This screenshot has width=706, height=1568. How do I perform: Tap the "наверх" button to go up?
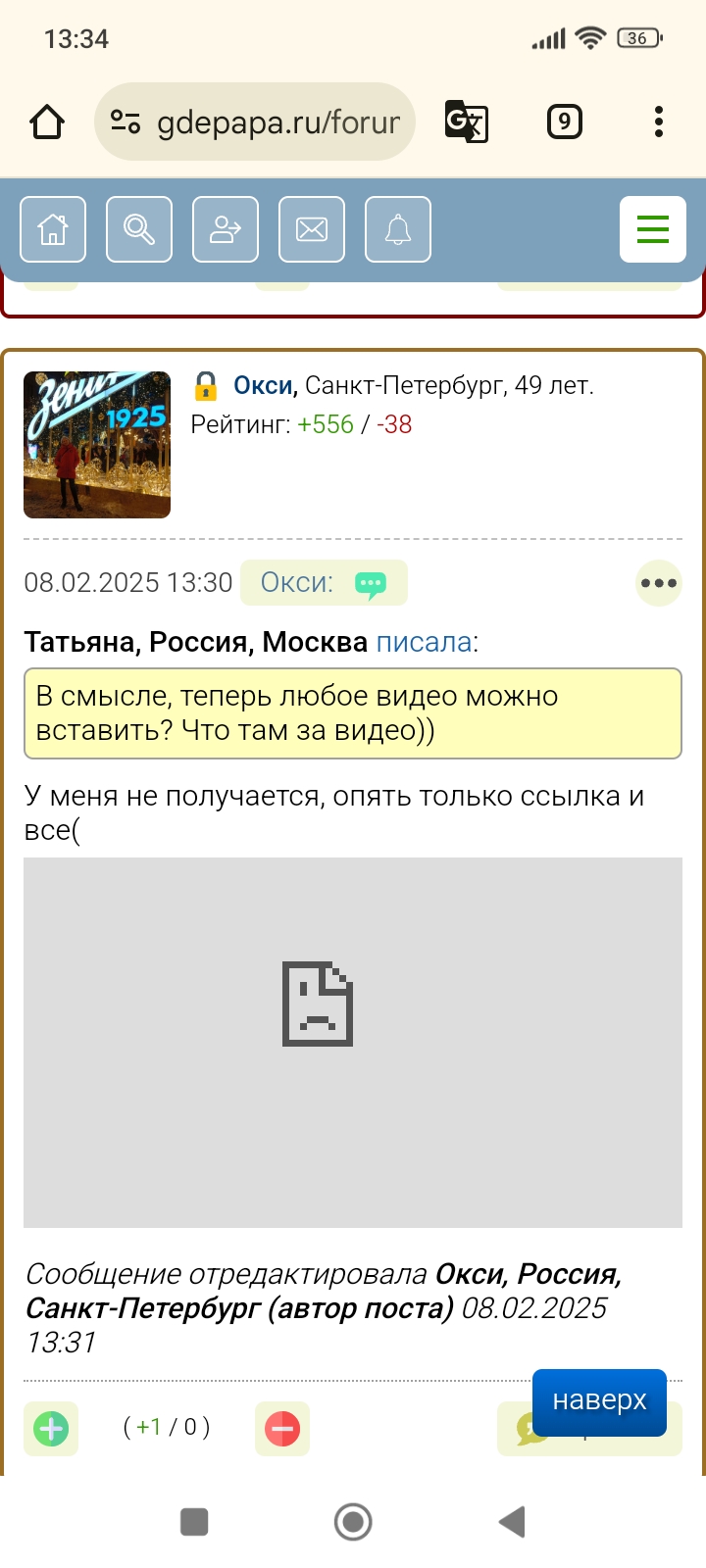point(599,1401)
